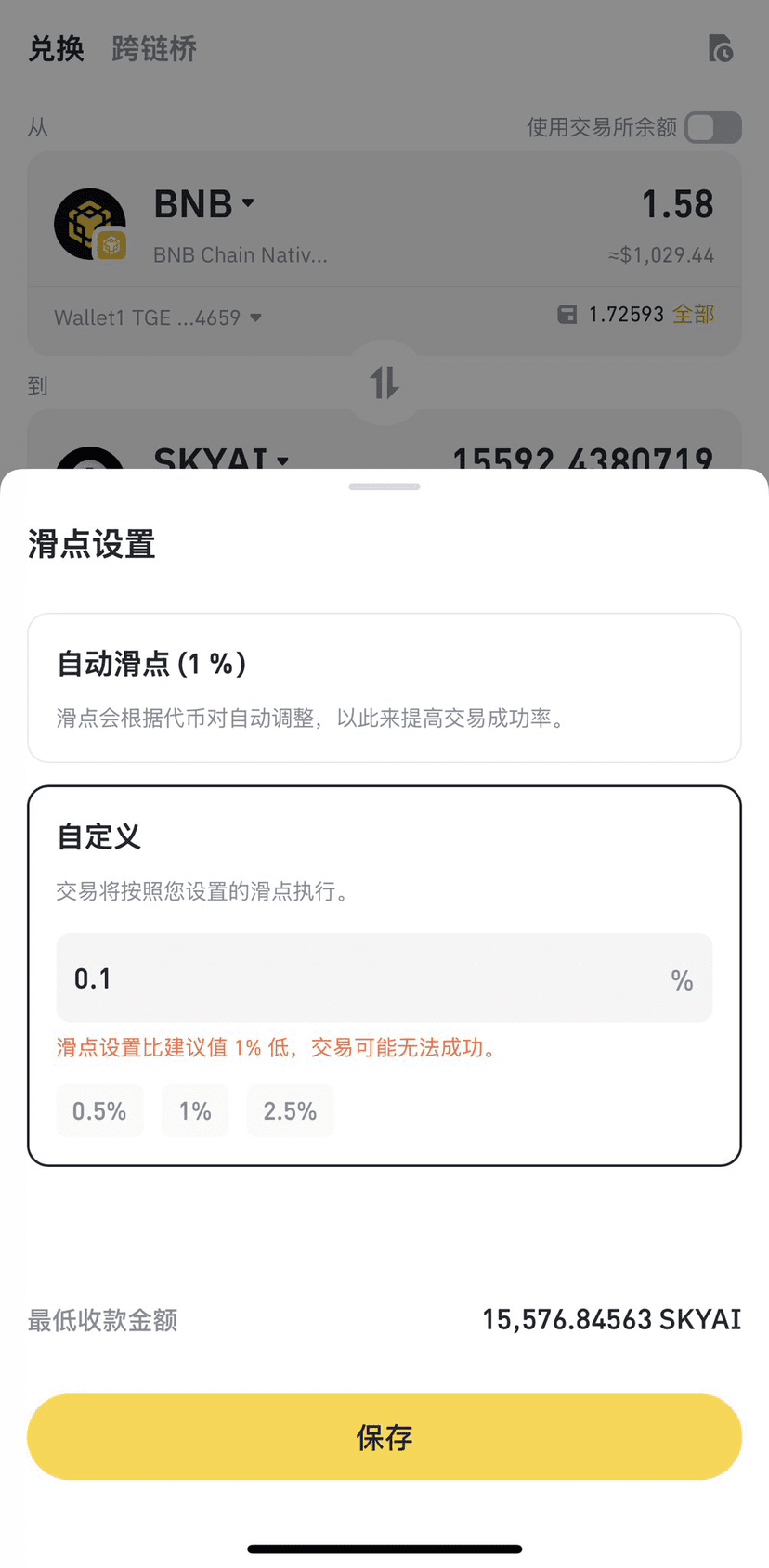
Task: Choose the 2.5% slippage preset
Action: [x=290, y=1111]
